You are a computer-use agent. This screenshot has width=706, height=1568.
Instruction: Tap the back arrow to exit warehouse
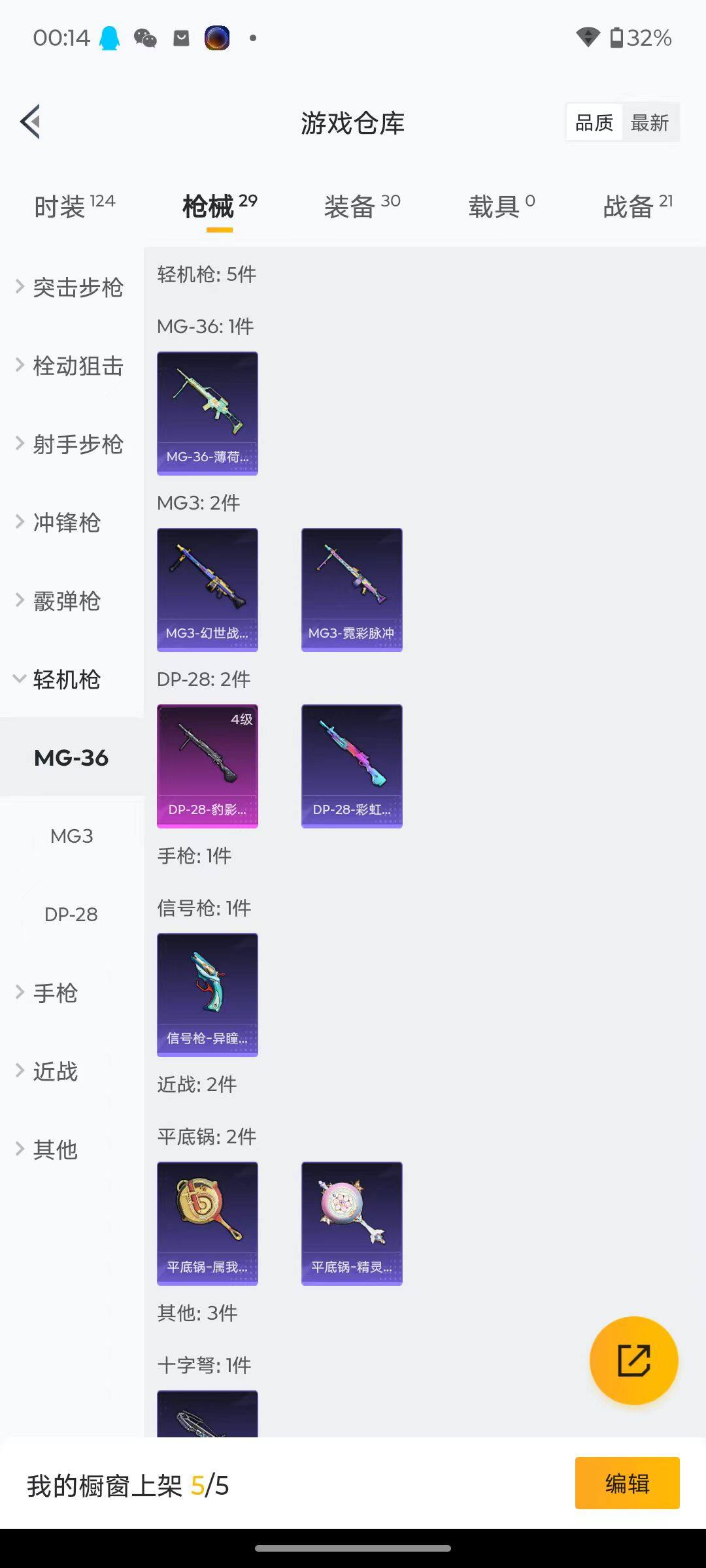pos(30,122)
